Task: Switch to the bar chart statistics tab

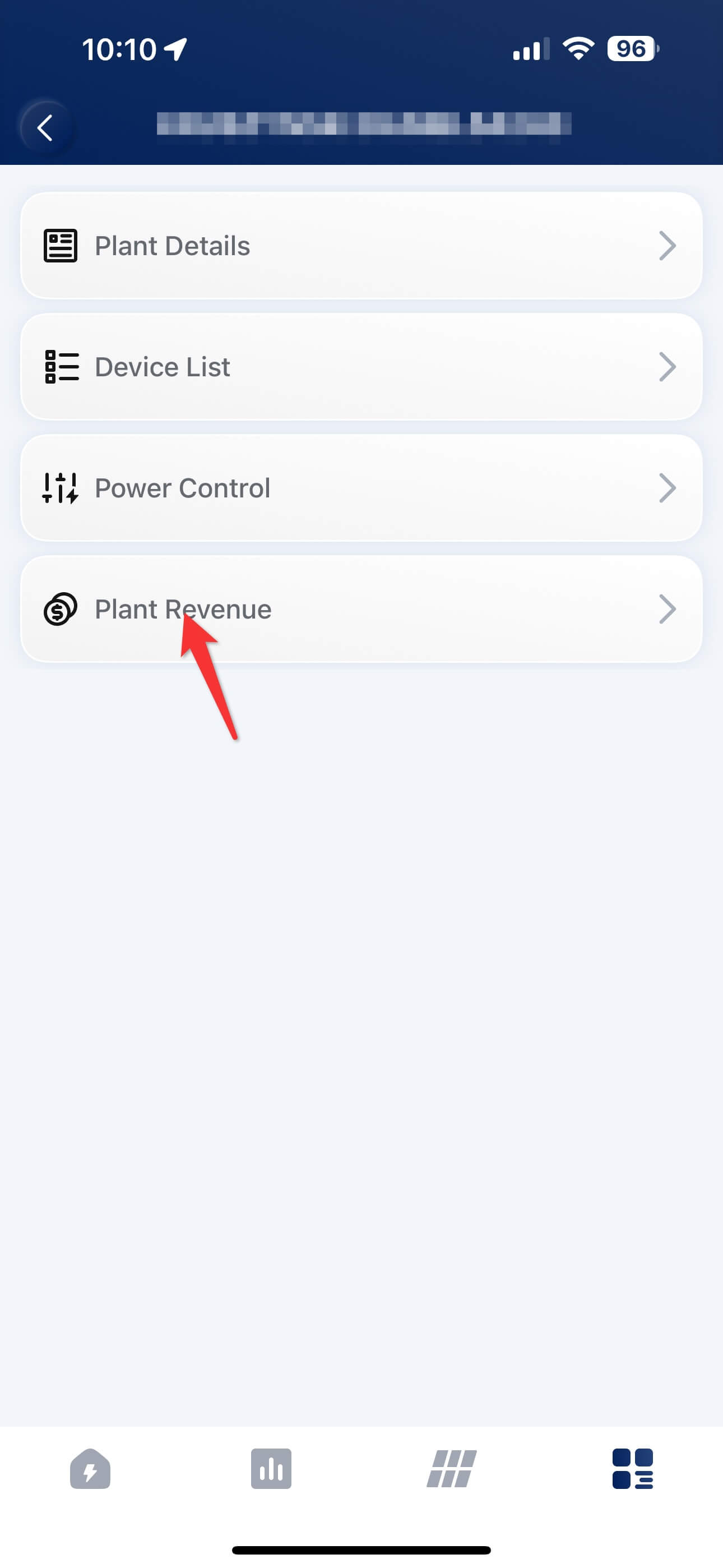Action: click(x=271, y=1469)
